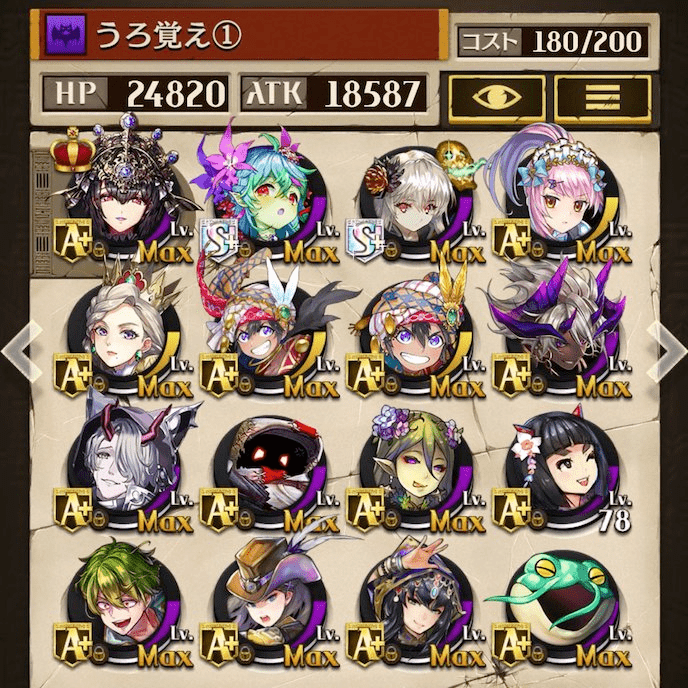
Task: Open the list menu button
Action: [x=603, y=97]
